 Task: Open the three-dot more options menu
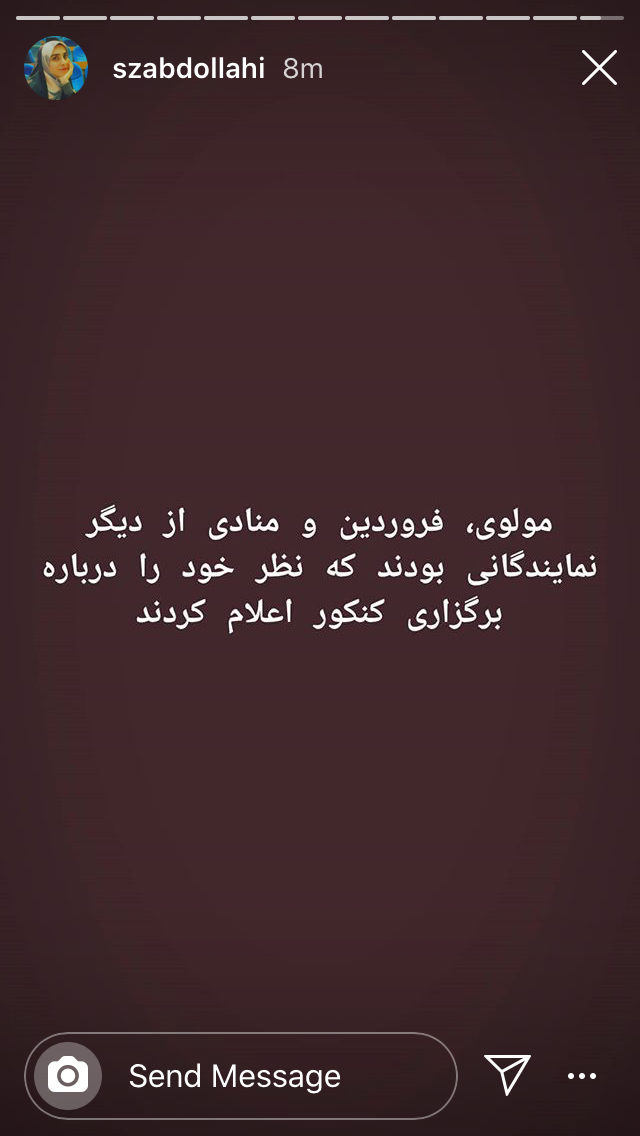click(x=582, y=1076)
